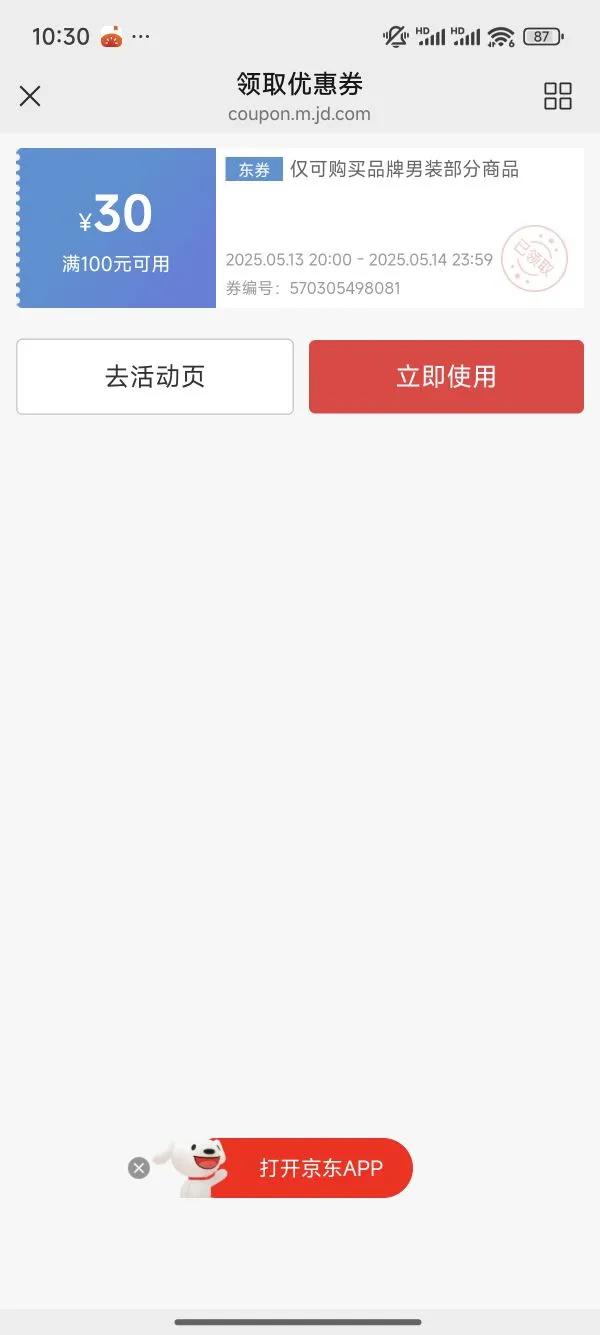600x1335 pixels.
Task: Close the coupon page with the X
Action: click(30, 96)
